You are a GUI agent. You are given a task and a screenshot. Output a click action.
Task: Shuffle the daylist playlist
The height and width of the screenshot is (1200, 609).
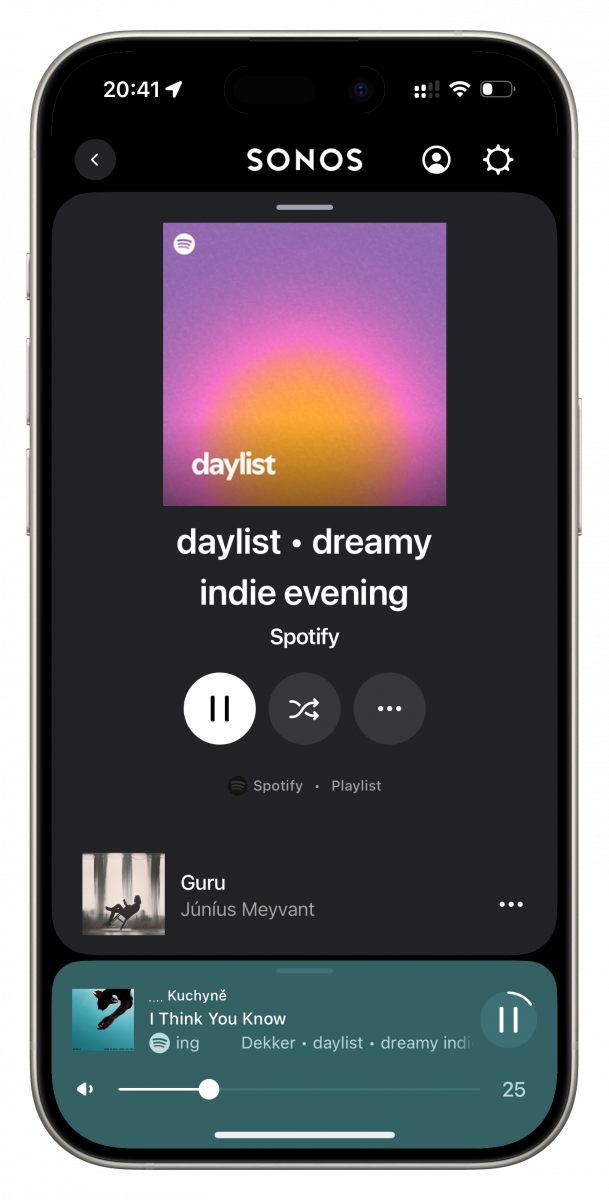[304, 709]
